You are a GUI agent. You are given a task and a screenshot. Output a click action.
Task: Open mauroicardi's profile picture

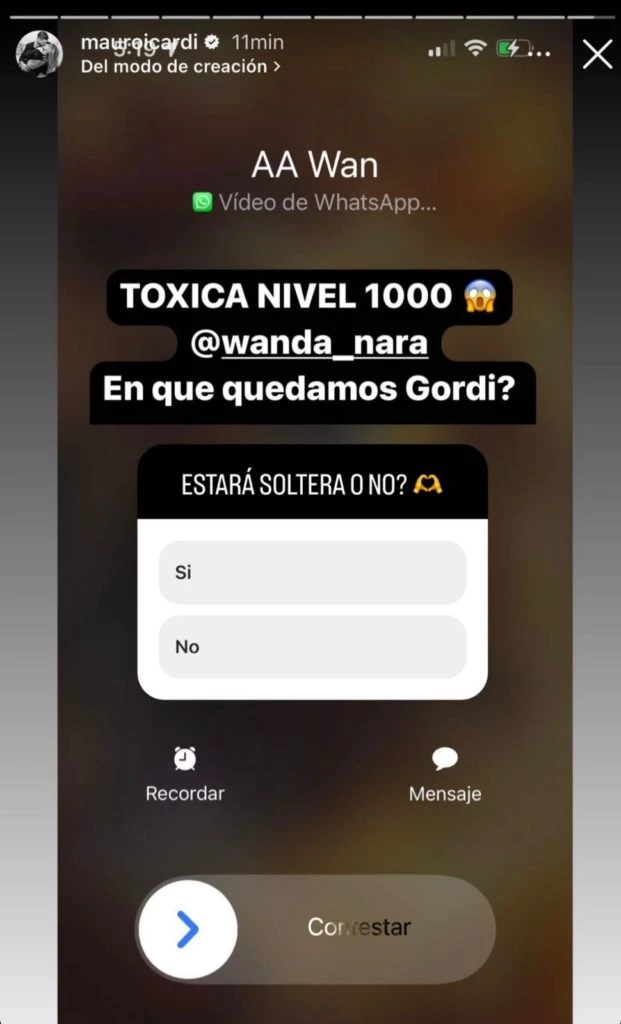[x=39, y=54]
